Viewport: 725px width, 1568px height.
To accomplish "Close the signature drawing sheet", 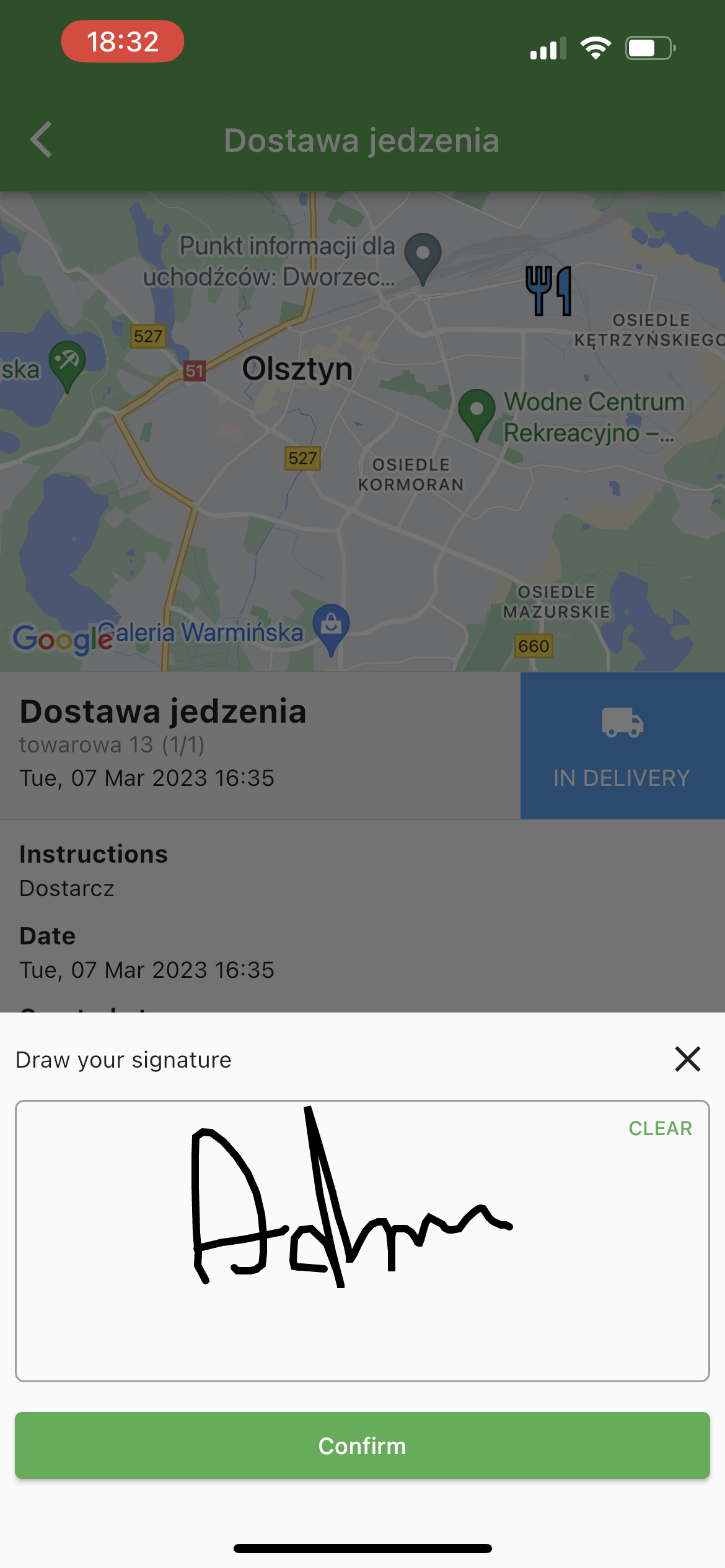I will (687, 1059).
